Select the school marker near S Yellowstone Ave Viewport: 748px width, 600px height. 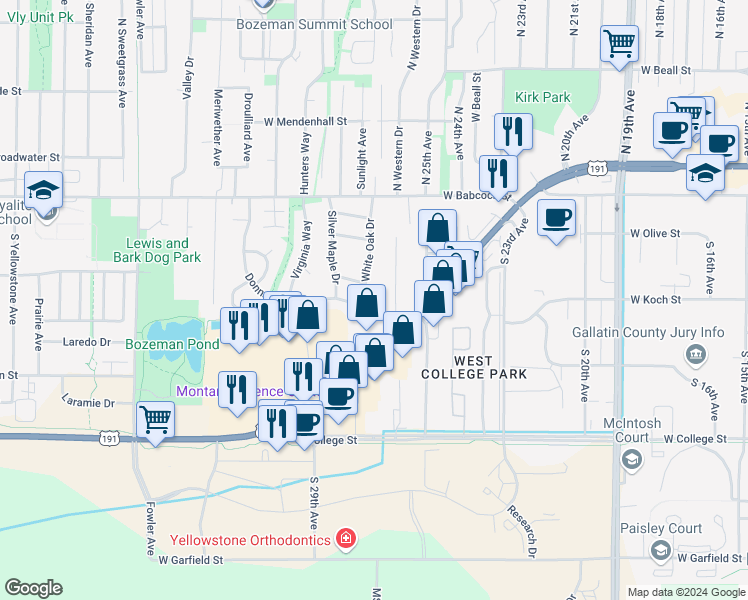pos(44,190)
